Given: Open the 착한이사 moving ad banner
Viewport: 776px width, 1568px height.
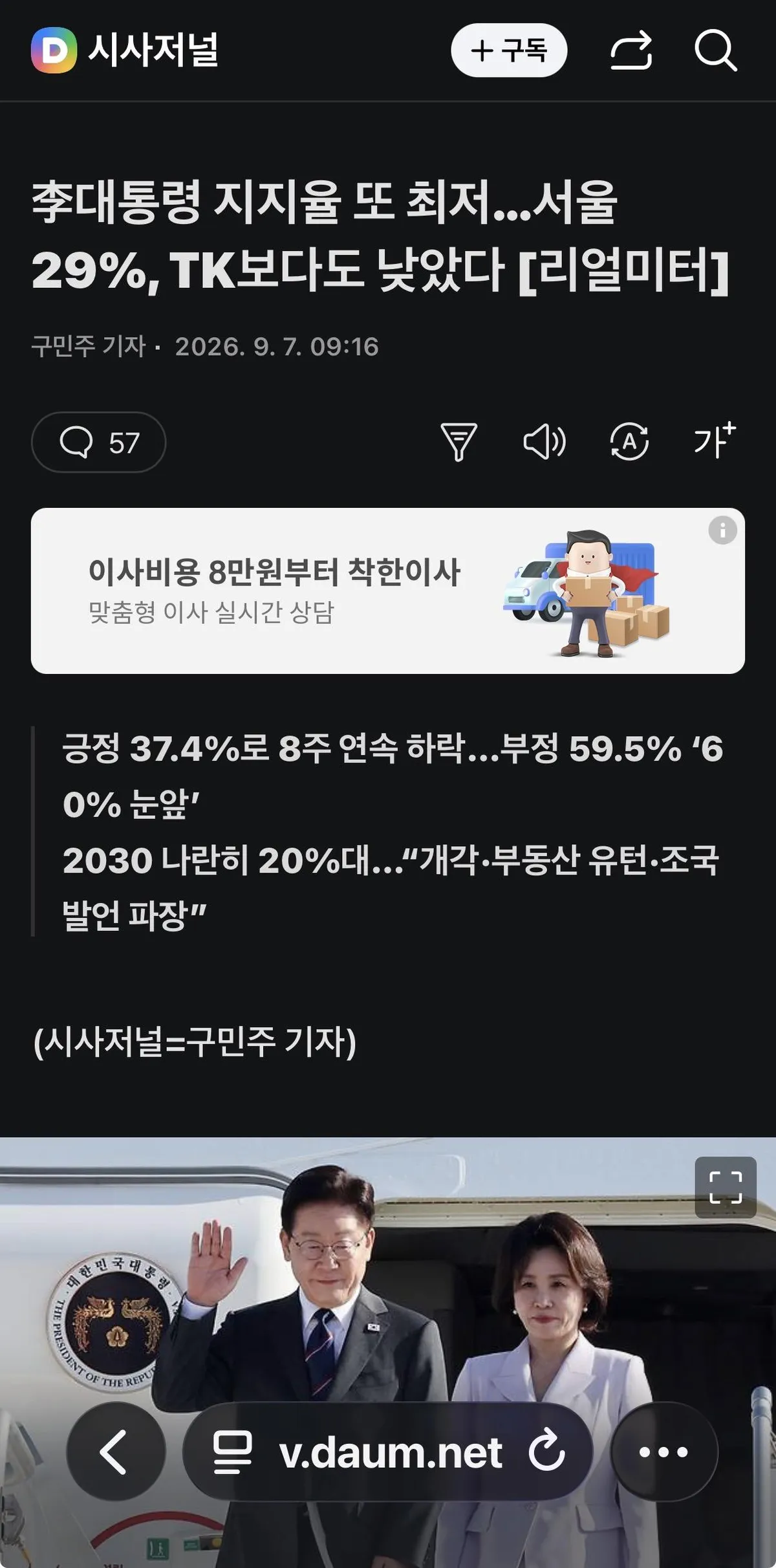Looking at the screenshot, I should click(x=388, y=591).
